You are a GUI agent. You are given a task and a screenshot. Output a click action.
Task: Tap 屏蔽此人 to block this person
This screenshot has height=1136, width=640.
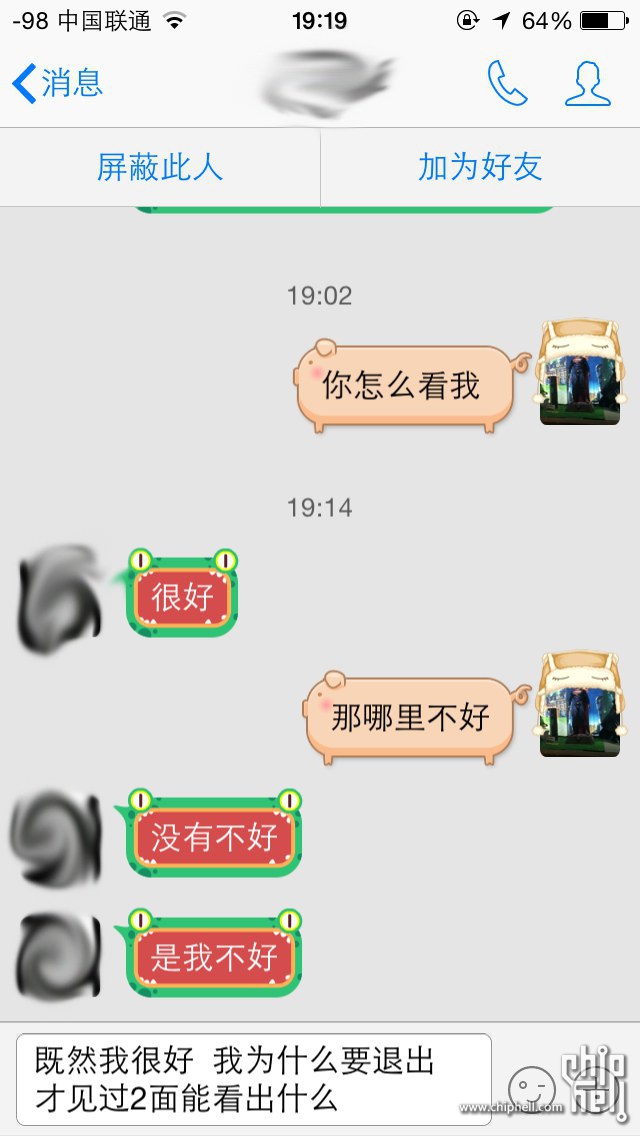click(x=160, y=167)
